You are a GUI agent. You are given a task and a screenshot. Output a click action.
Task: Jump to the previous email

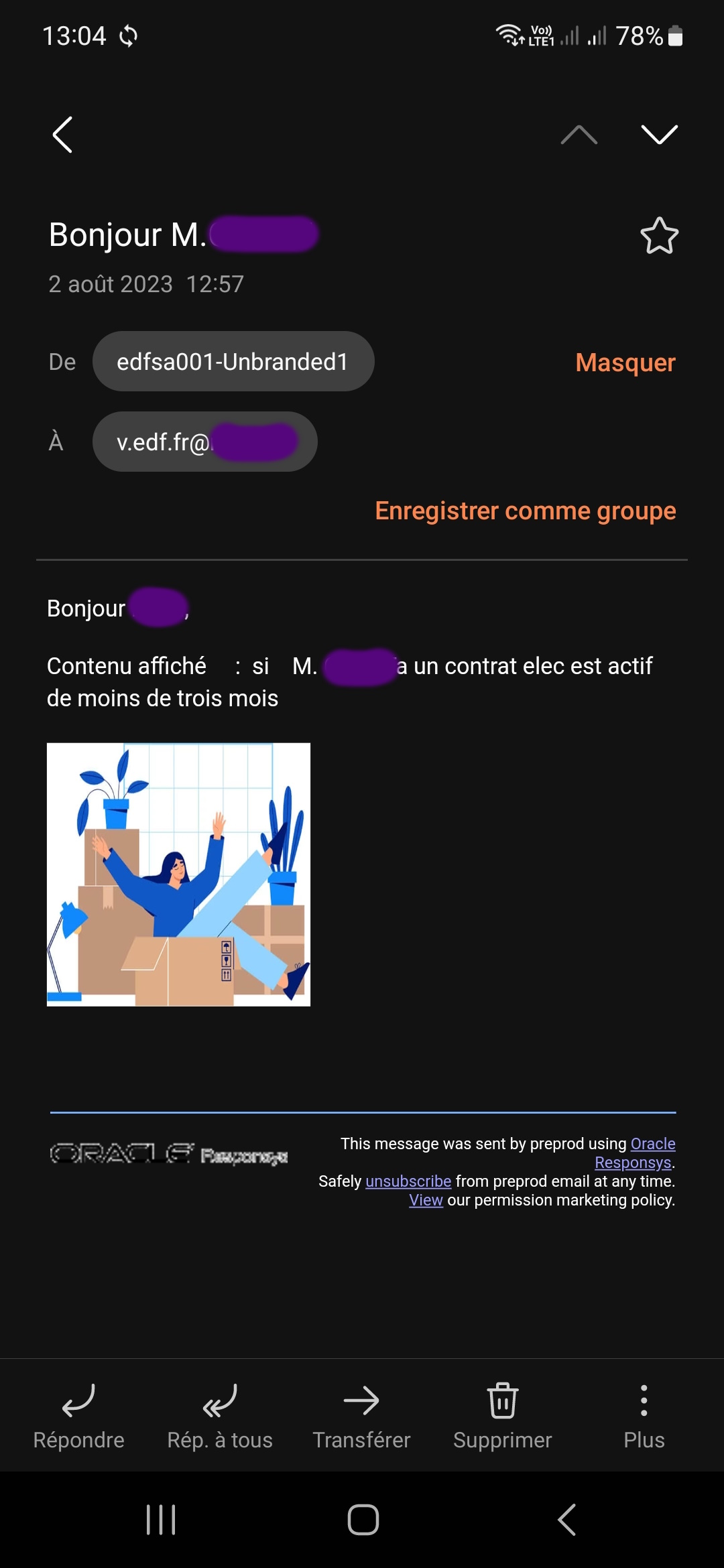click(x=579, y=135)
